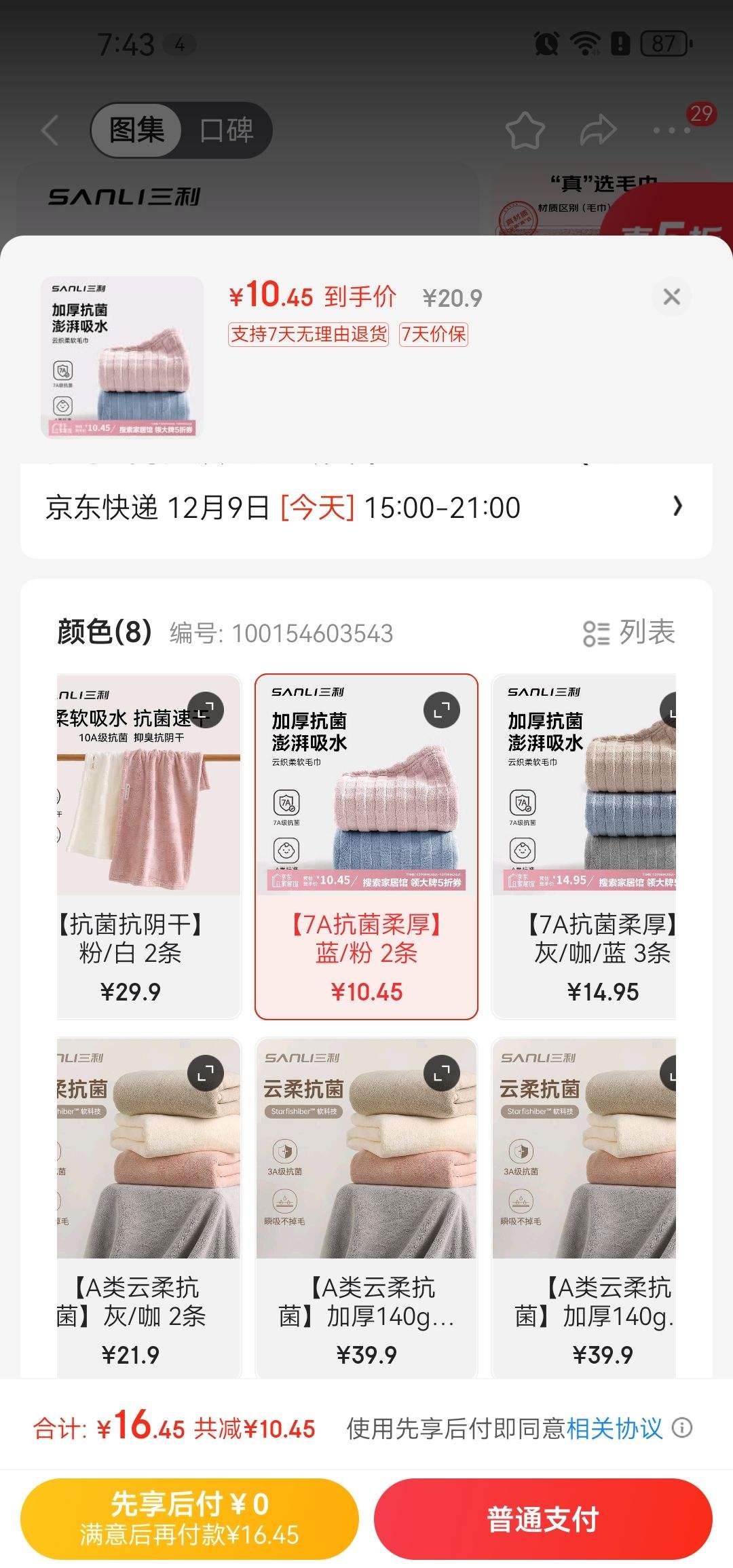The image size is (733, 1568).
Task: Switch to the 口碑 tab
Action: pos(227,130)
